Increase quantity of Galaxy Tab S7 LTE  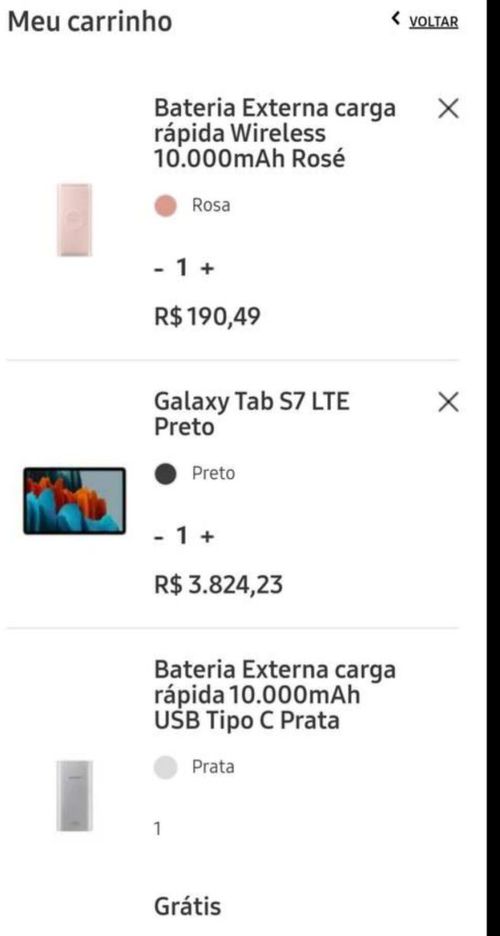tap(207, 537)
